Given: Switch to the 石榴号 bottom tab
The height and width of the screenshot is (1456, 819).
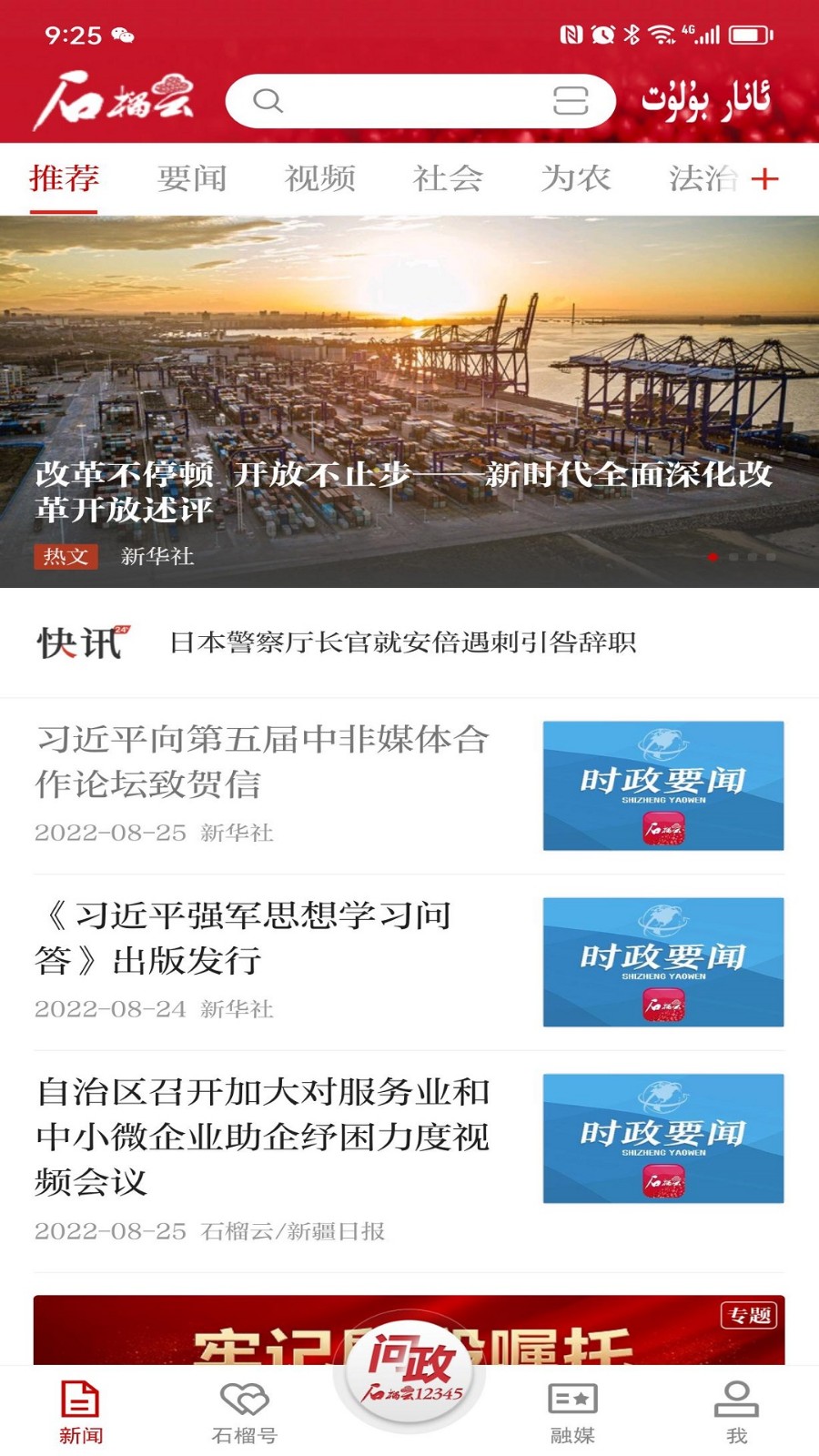Looking at the screenshot, I should [245, 1411].
